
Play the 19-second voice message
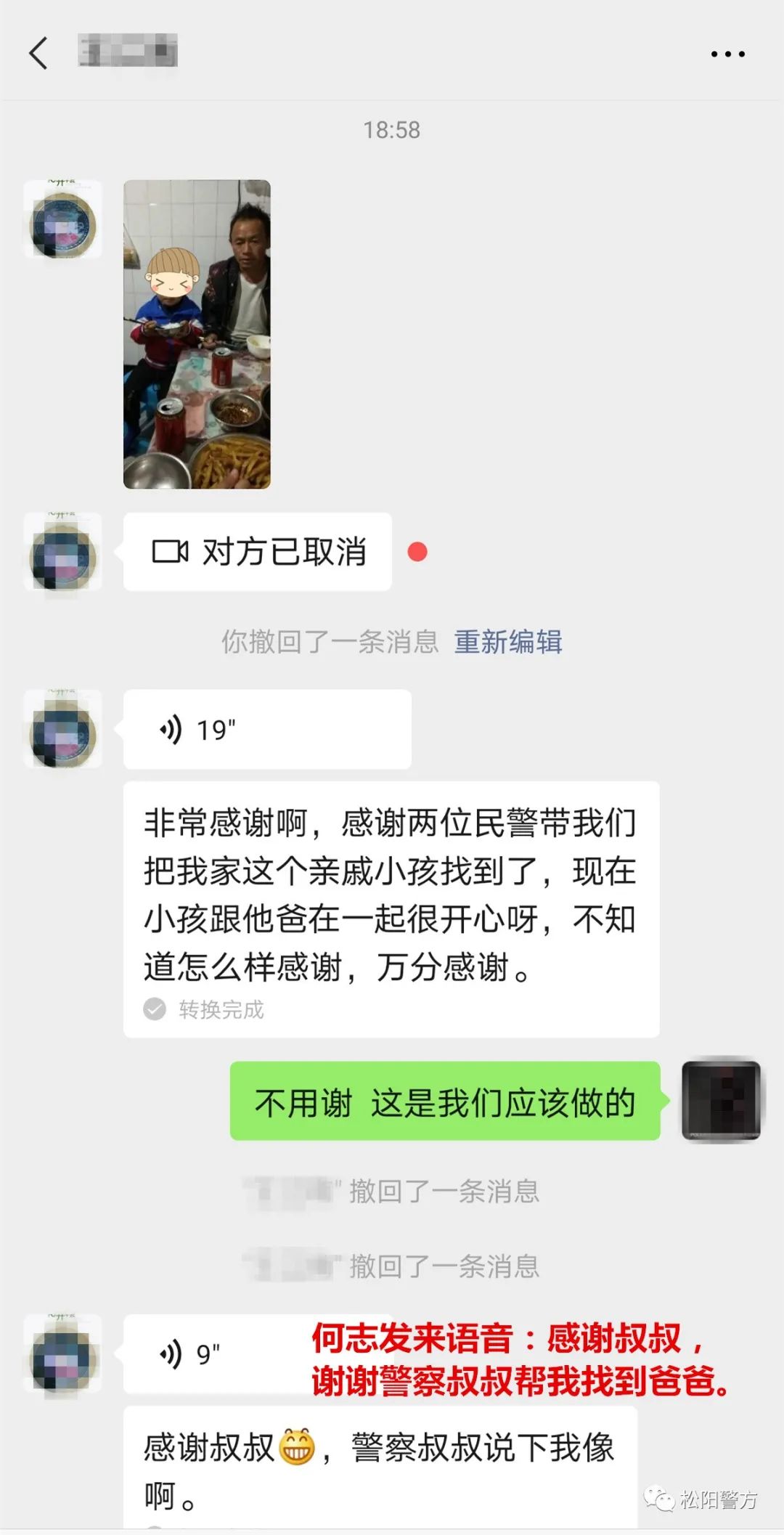pos(266,729)
